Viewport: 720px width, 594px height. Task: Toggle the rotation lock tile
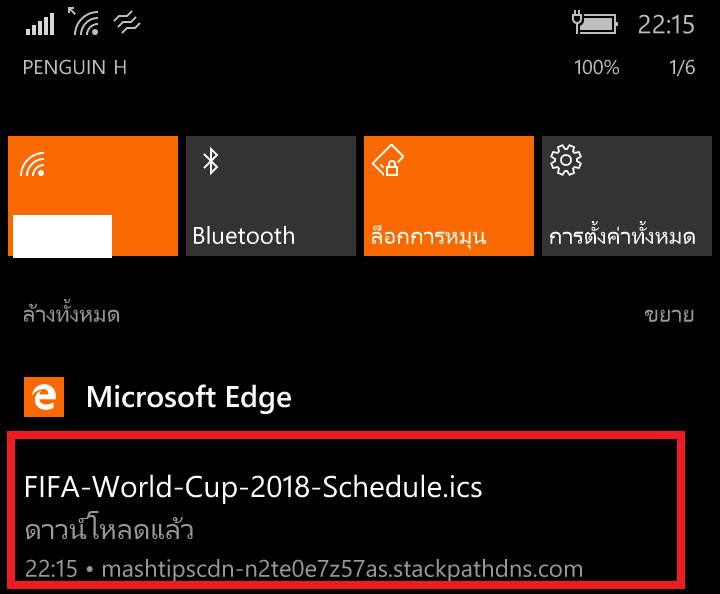pos(449,196)
